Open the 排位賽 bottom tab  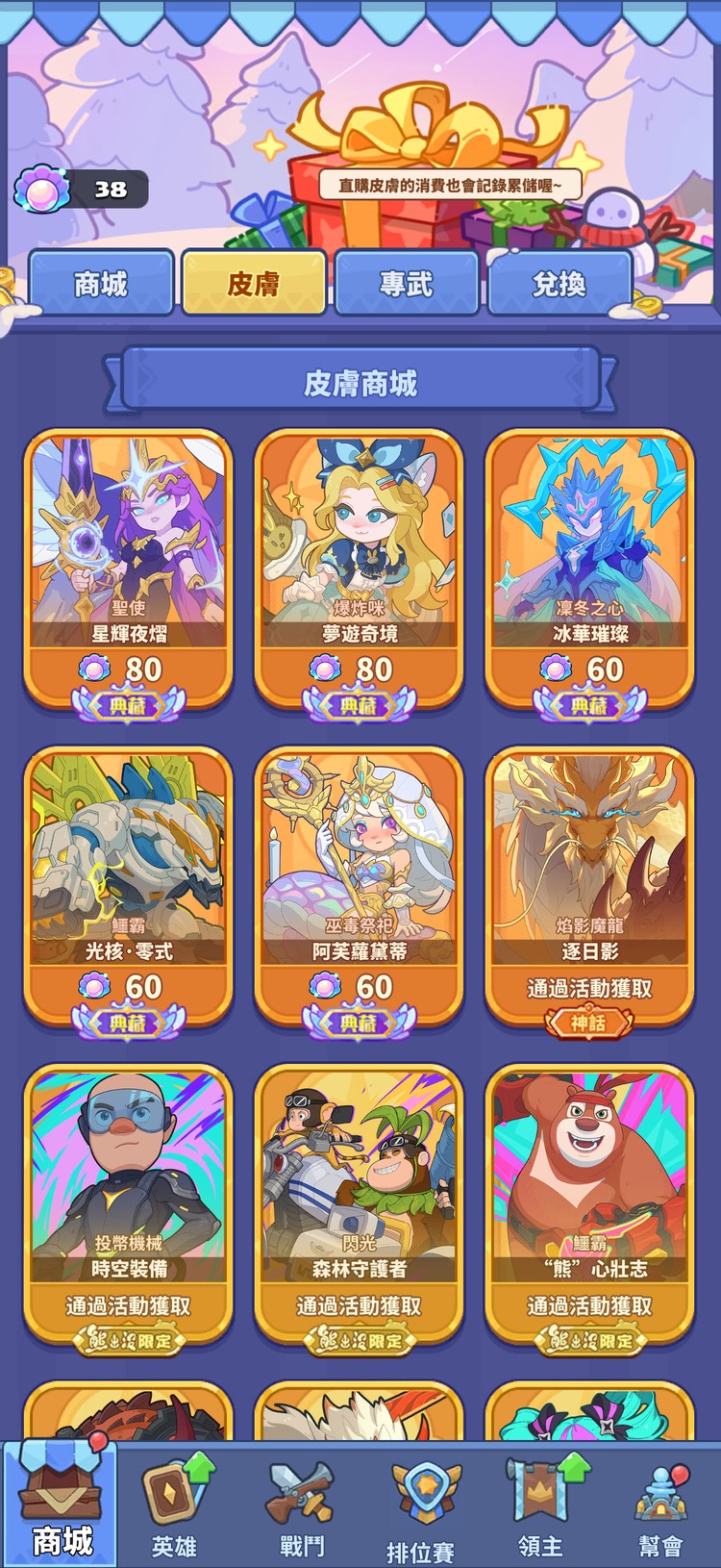pos(421,1510)
